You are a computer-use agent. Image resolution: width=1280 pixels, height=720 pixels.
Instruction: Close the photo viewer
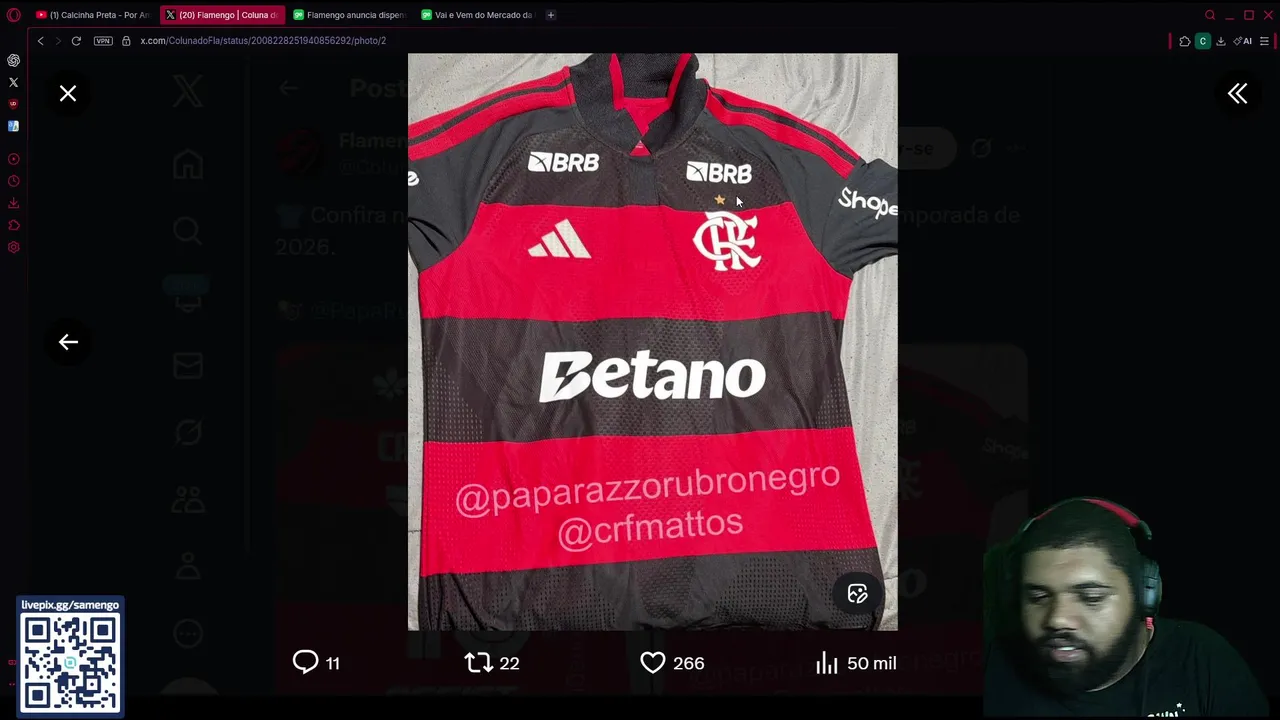(68, 93)
